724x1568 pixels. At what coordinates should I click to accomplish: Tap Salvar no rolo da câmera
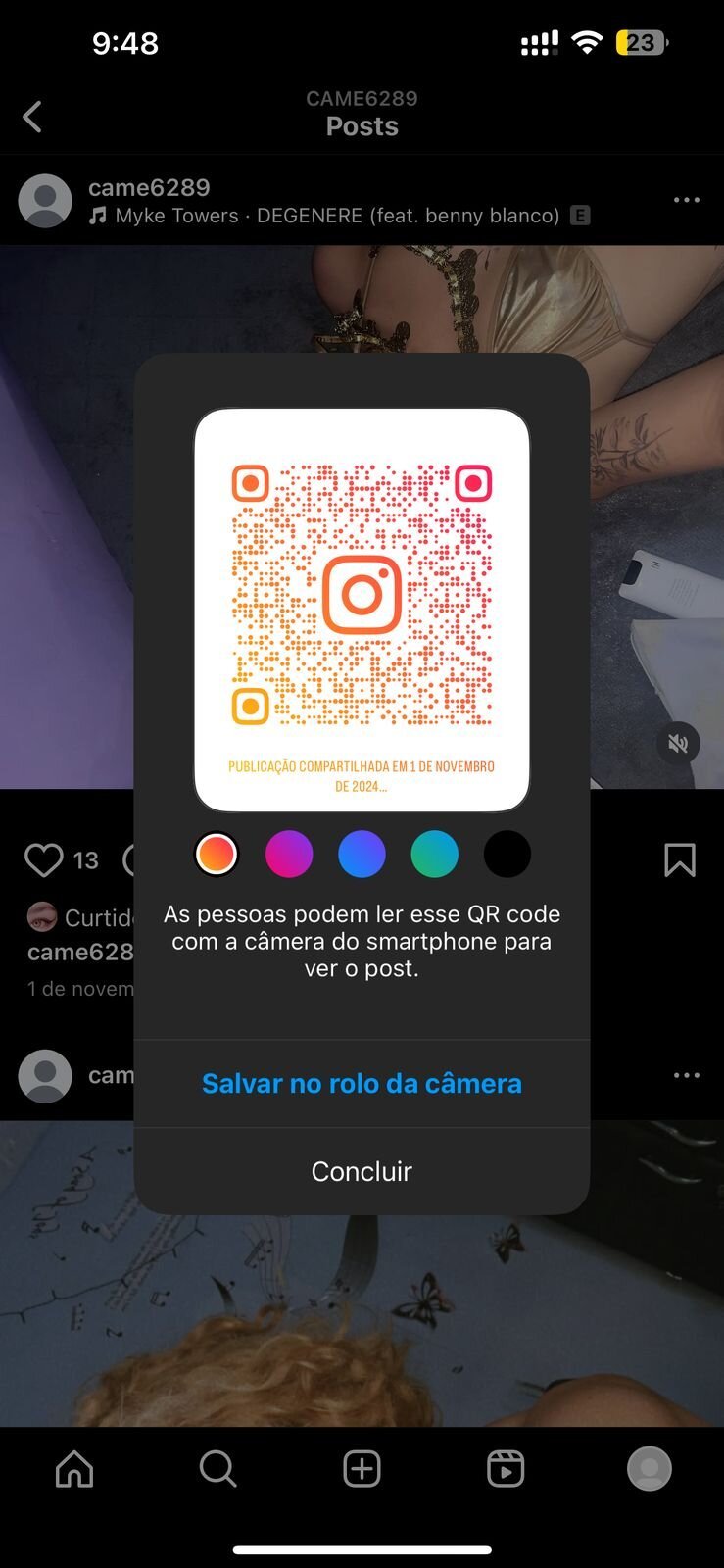[x=362, y=1083]
